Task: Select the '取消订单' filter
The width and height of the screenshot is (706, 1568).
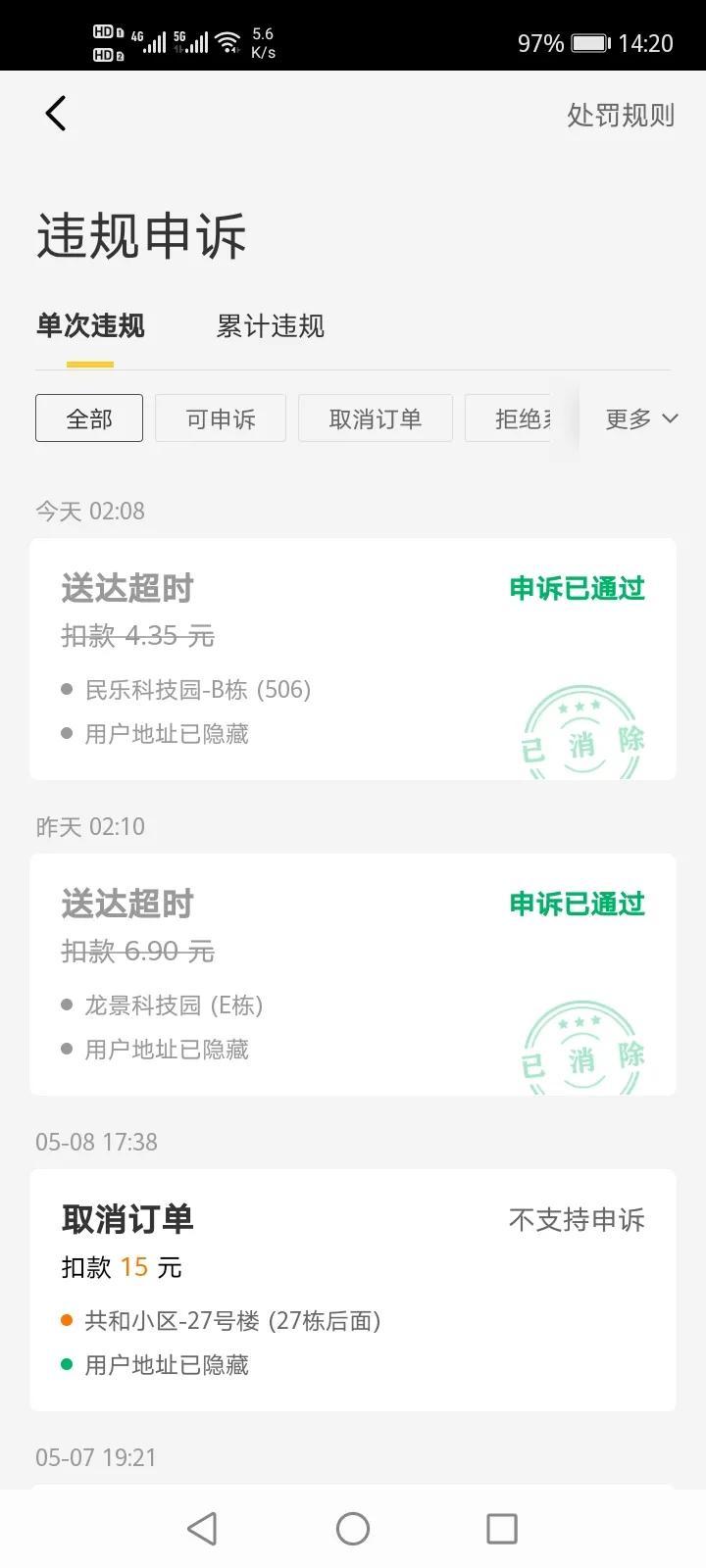Action: (376, 417)
